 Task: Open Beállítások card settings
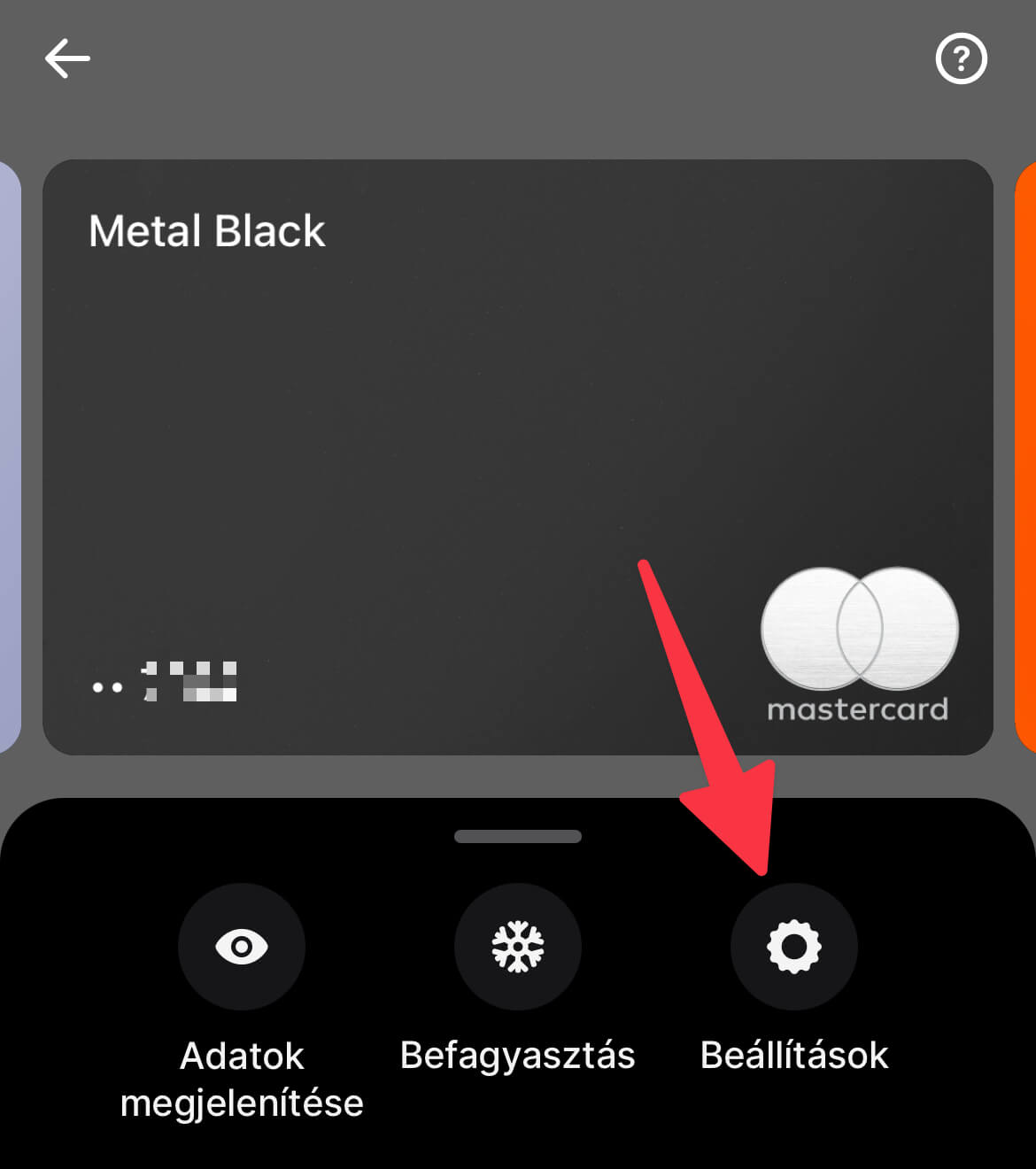(794, 947)
